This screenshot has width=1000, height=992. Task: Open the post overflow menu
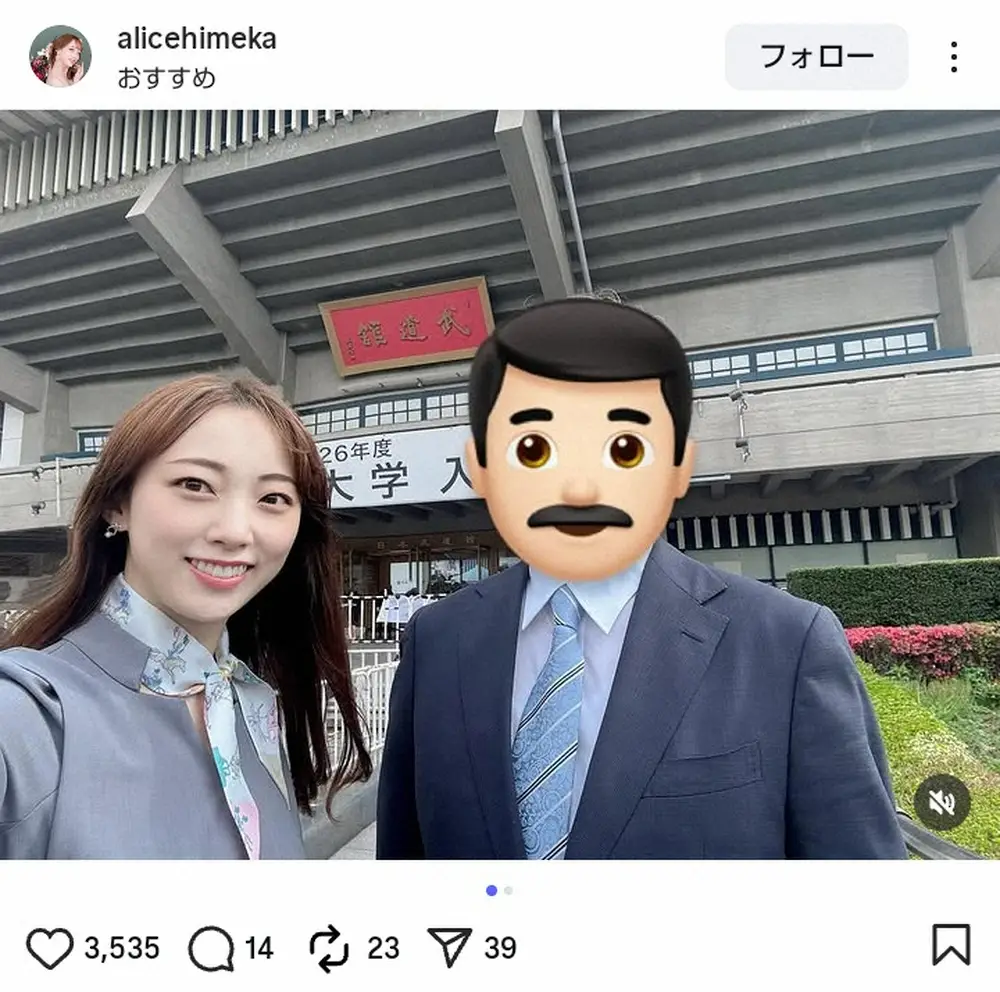[954, 57]
